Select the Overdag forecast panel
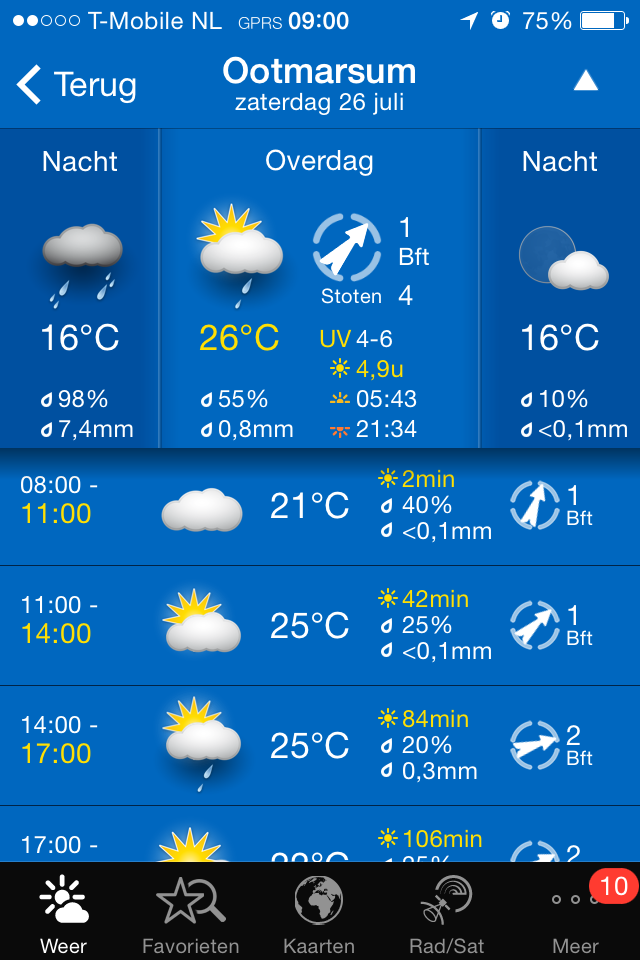Screen dimensions: 640x960 coord(319,290)
